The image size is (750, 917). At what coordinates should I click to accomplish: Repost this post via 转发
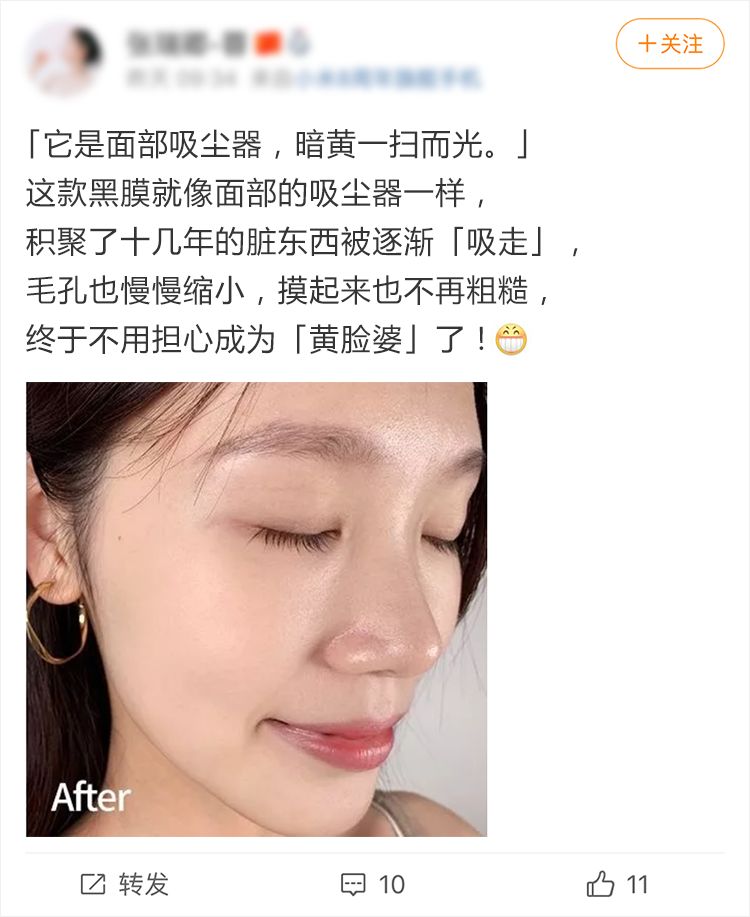124,884
